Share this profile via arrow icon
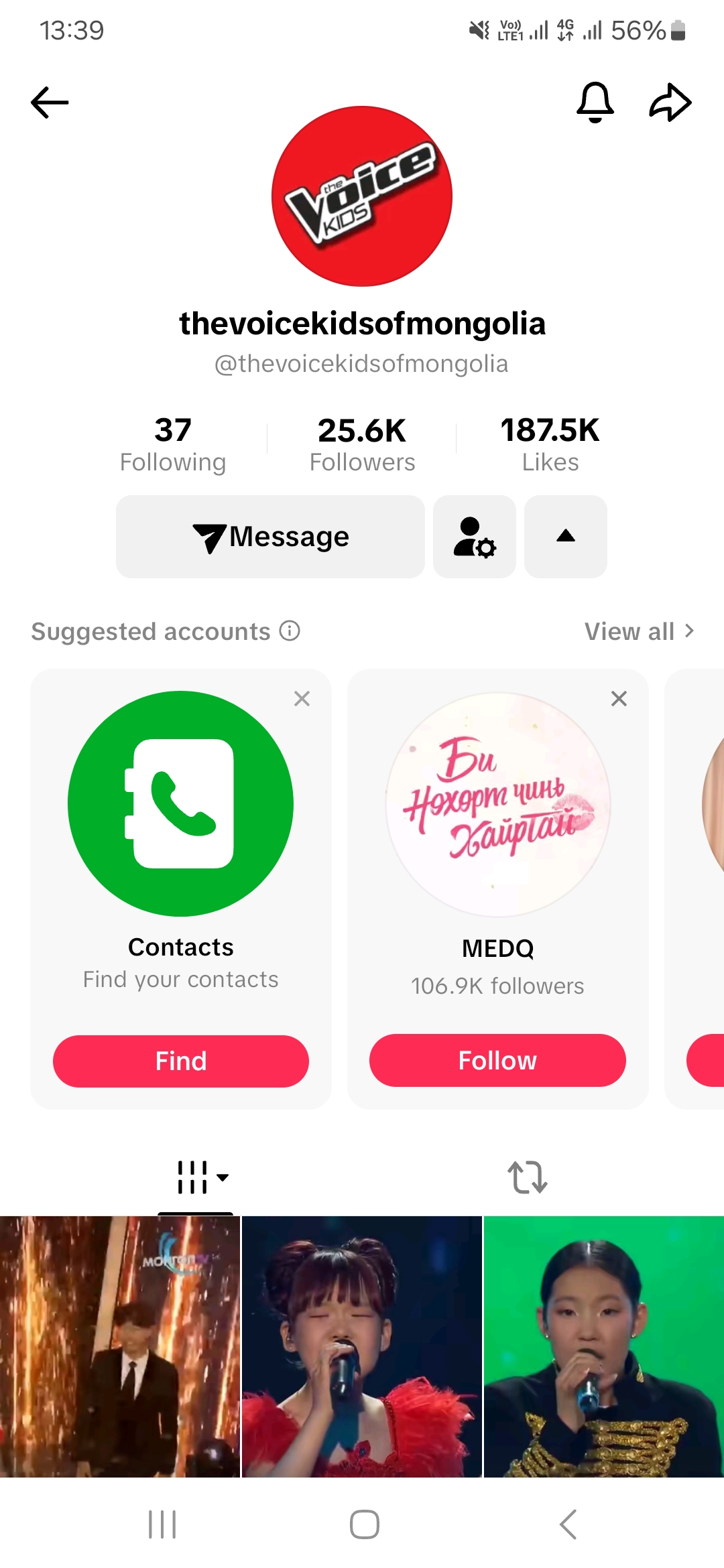This screenshot has height=1568, width=724. click(x=670, y=103)
